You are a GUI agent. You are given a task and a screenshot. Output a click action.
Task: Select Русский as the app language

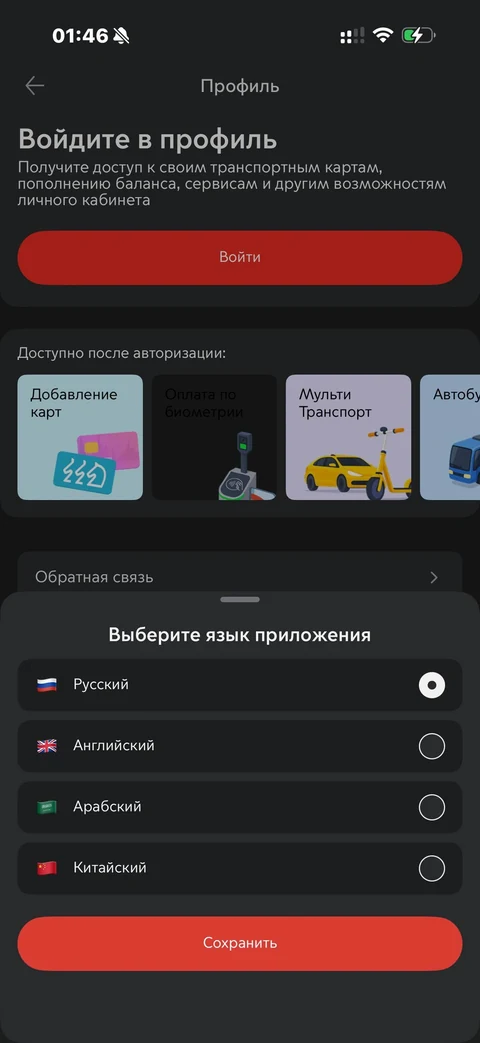click(239, 684)
